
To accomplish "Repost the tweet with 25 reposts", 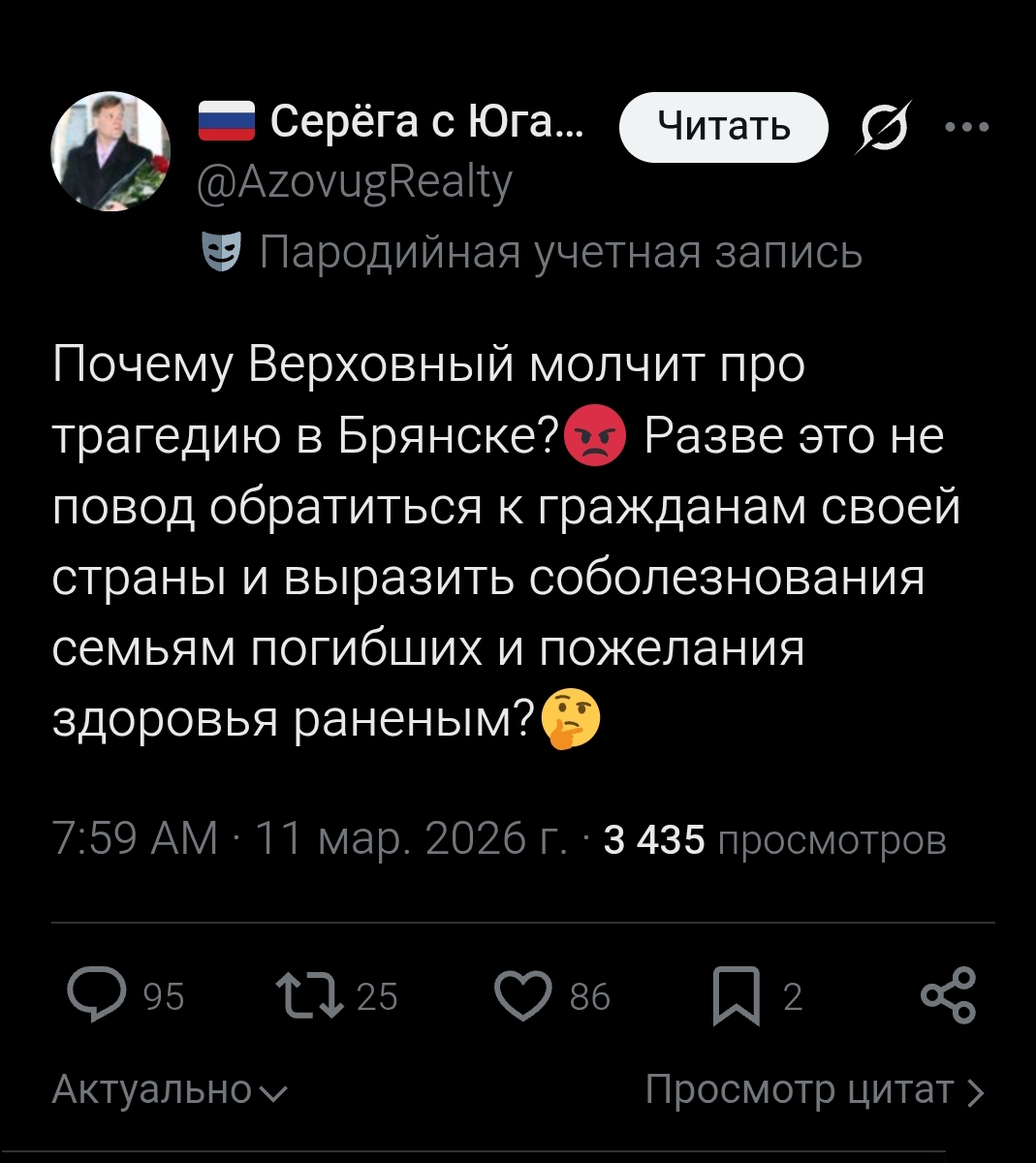I will tap(309, 995).
